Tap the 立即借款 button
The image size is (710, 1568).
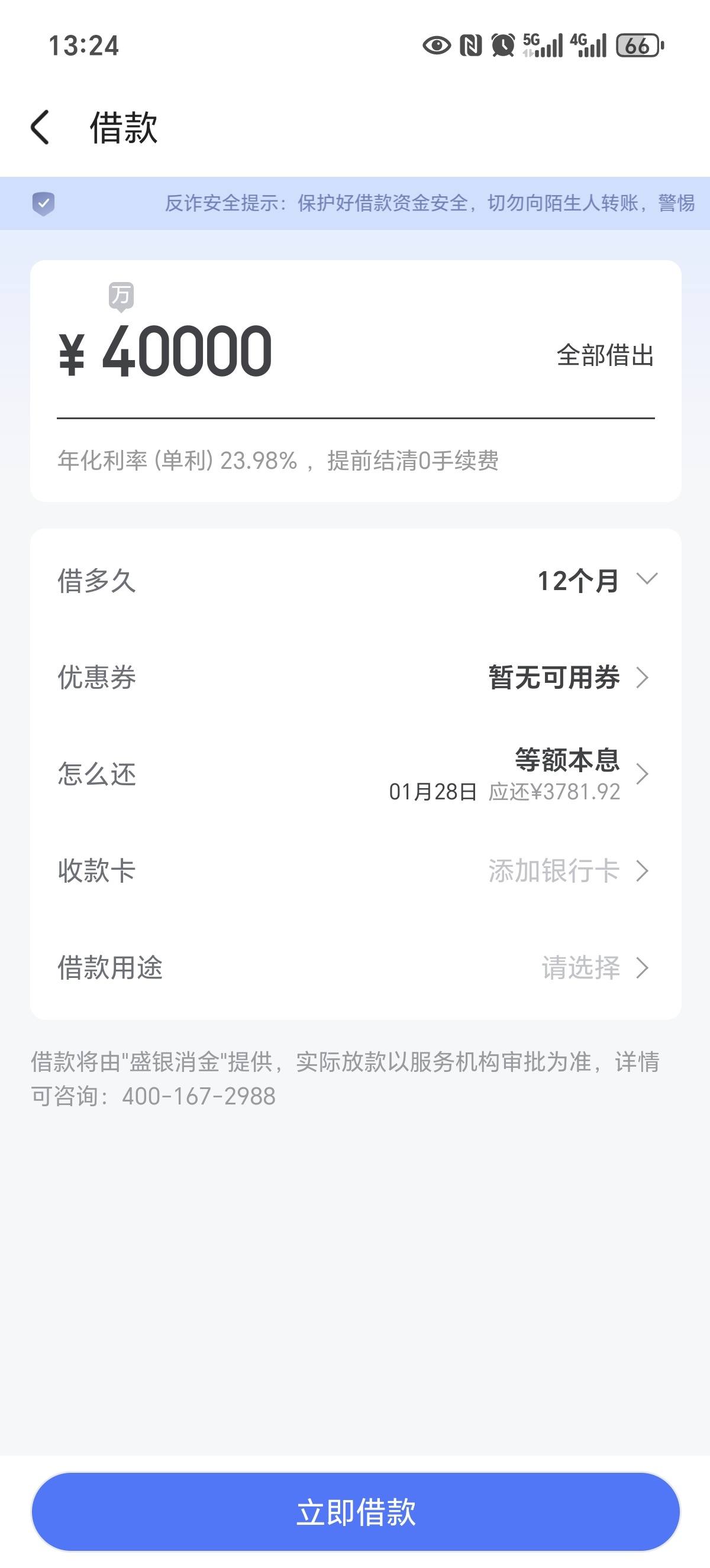point(356,1511)
